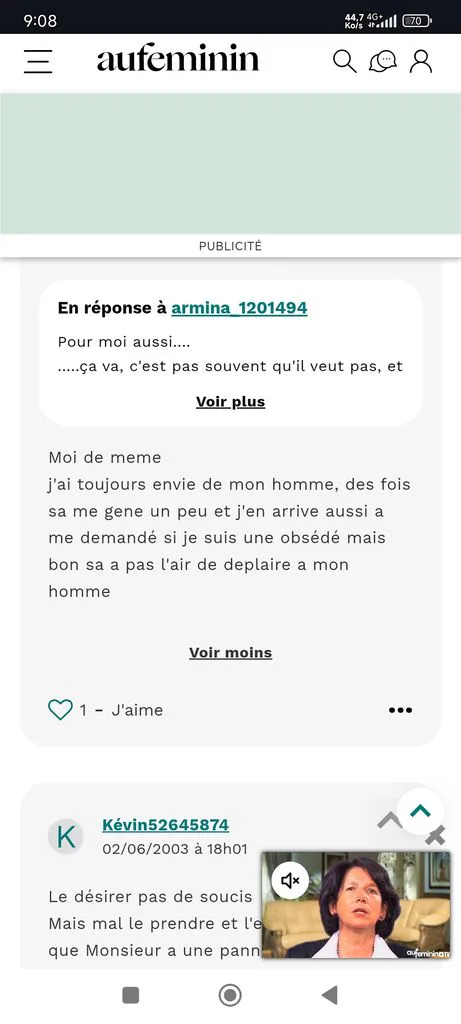Open the search magnifier icon
Viewport: 461px width, 1024px height.
click(344, 61)
